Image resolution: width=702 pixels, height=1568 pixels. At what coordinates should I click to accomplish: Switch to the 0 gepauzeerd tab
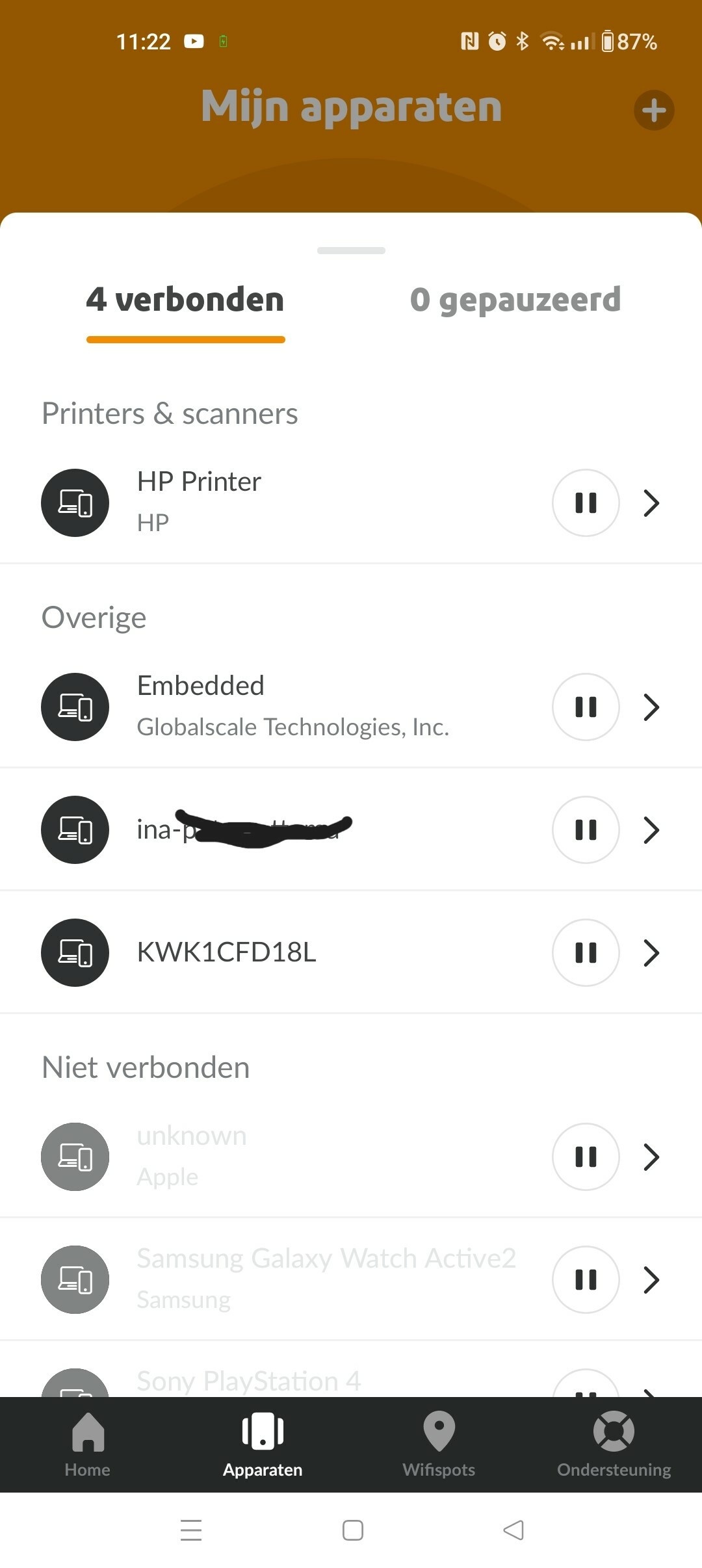tap(515, 300)
